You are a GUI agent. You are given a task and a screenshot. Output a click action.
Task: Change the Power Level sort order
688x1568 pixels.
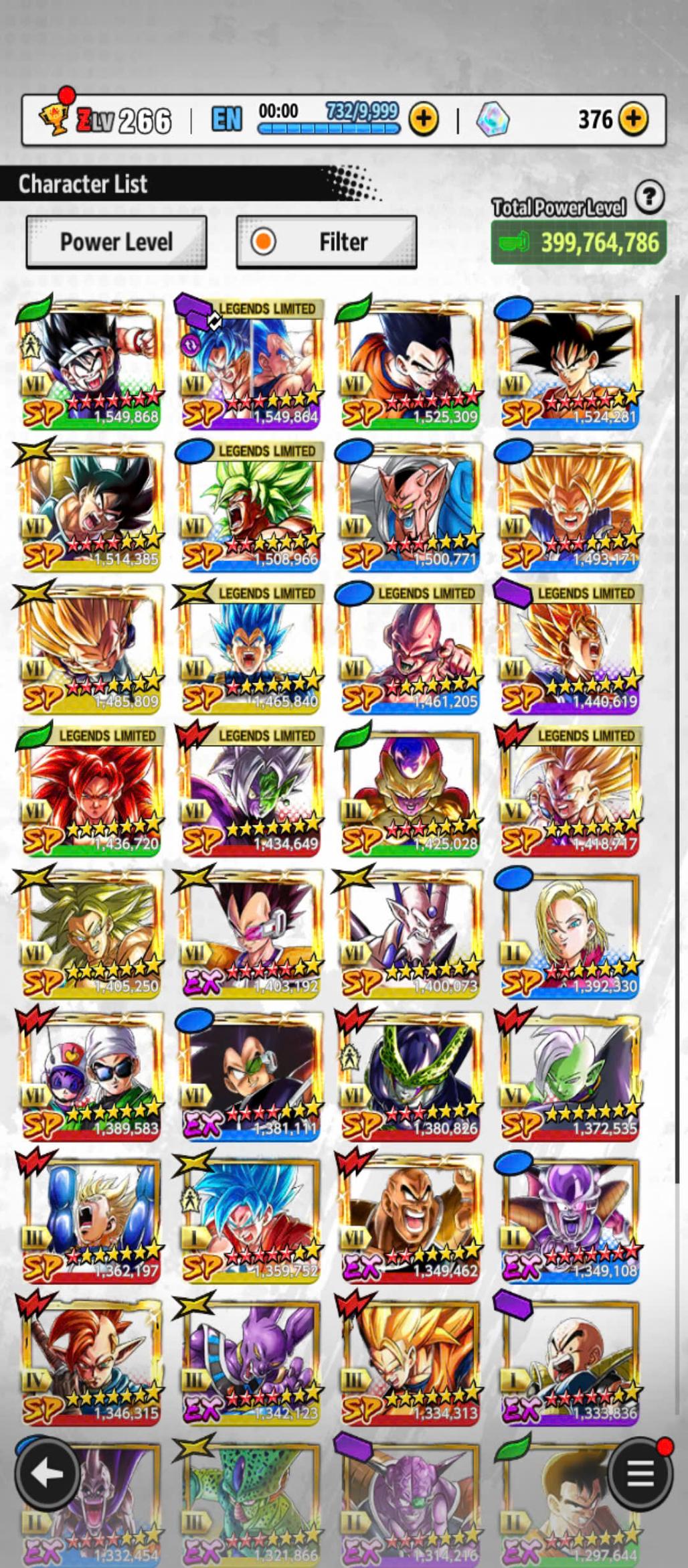(116, 242)
